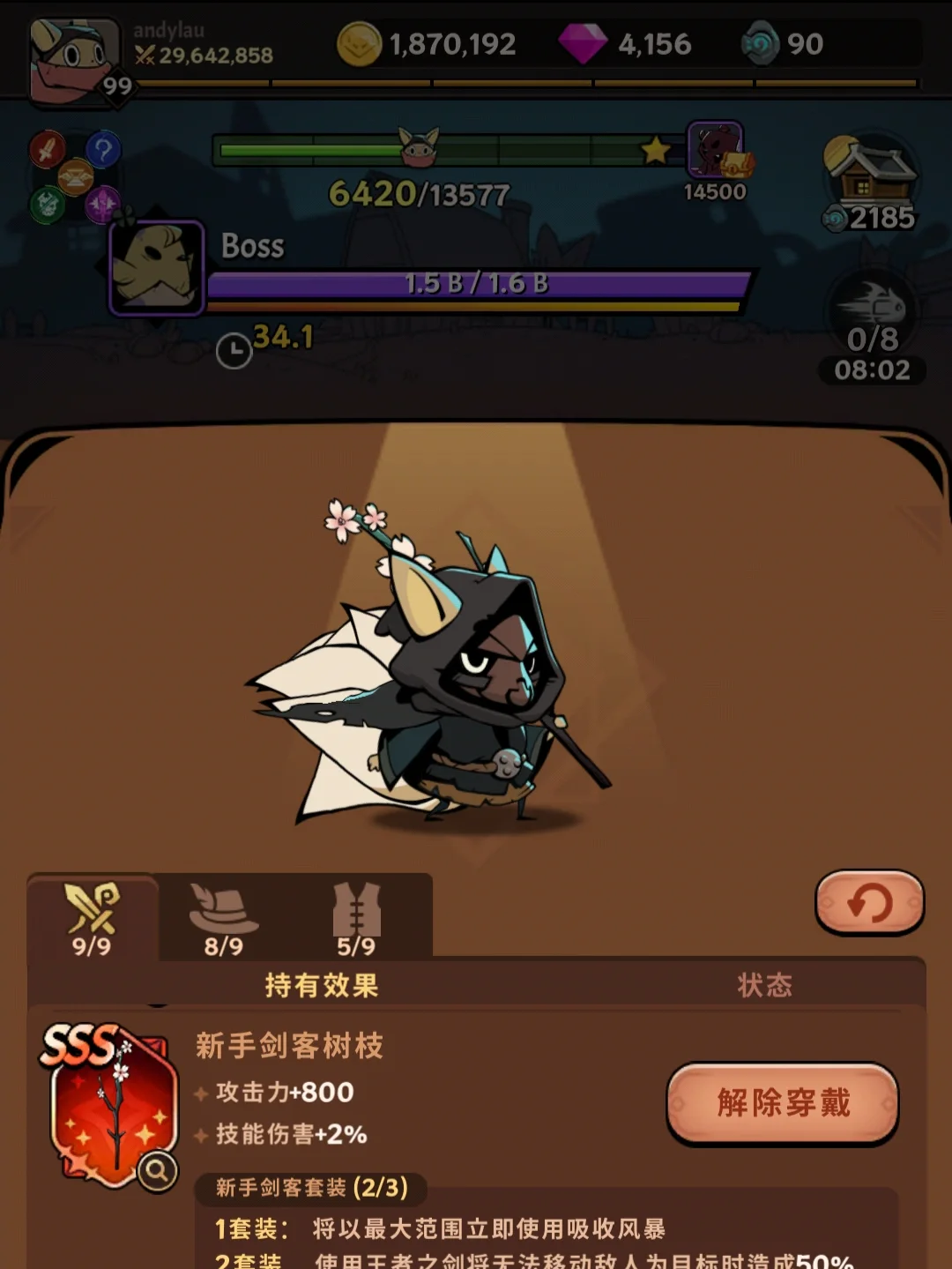The width and height of the screenshot is (952, 1269).
Task: Open the player profile avatar
Action: 75,60
